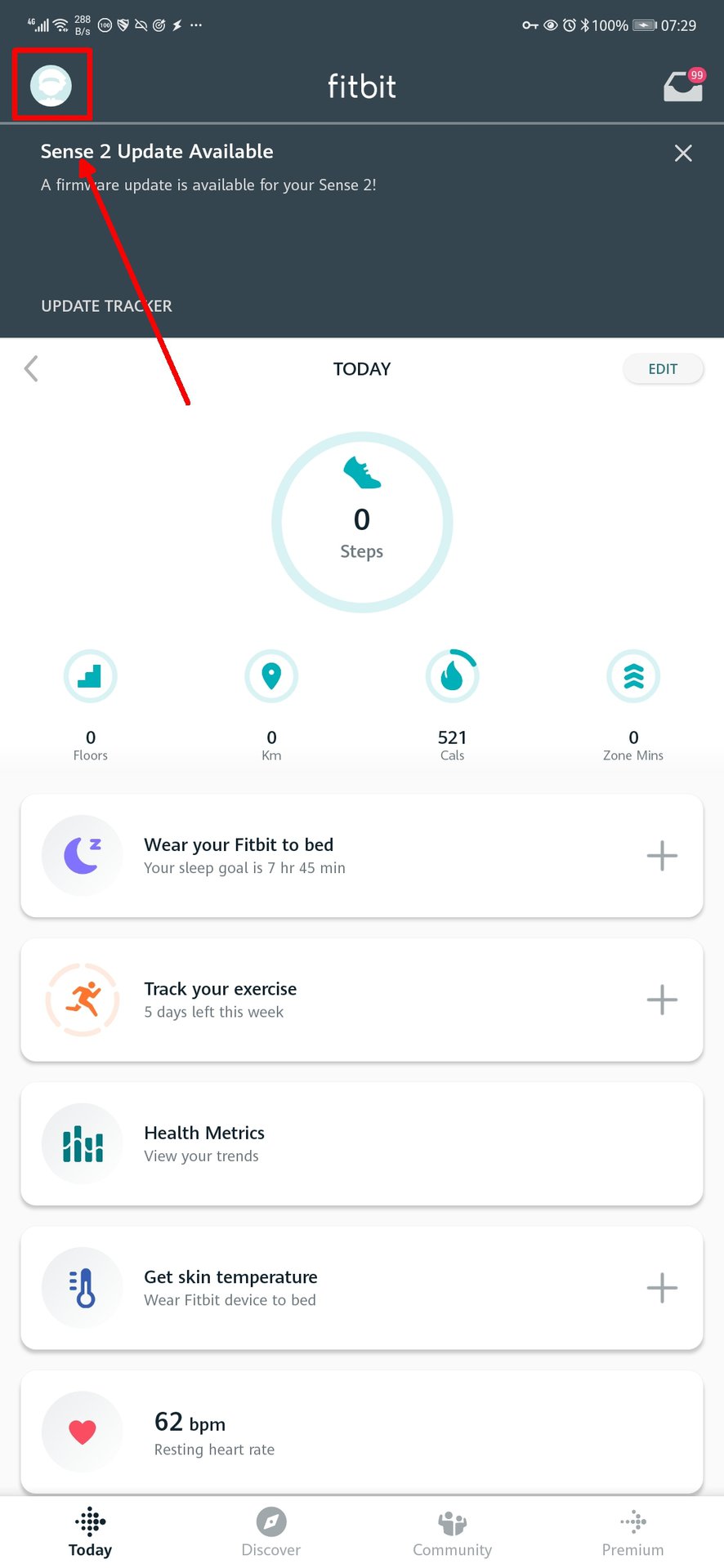Image resolution: width=724 pixels, height=1568 pixels.
Task: Add skin temperature with plus
Action: (662, 1288)
